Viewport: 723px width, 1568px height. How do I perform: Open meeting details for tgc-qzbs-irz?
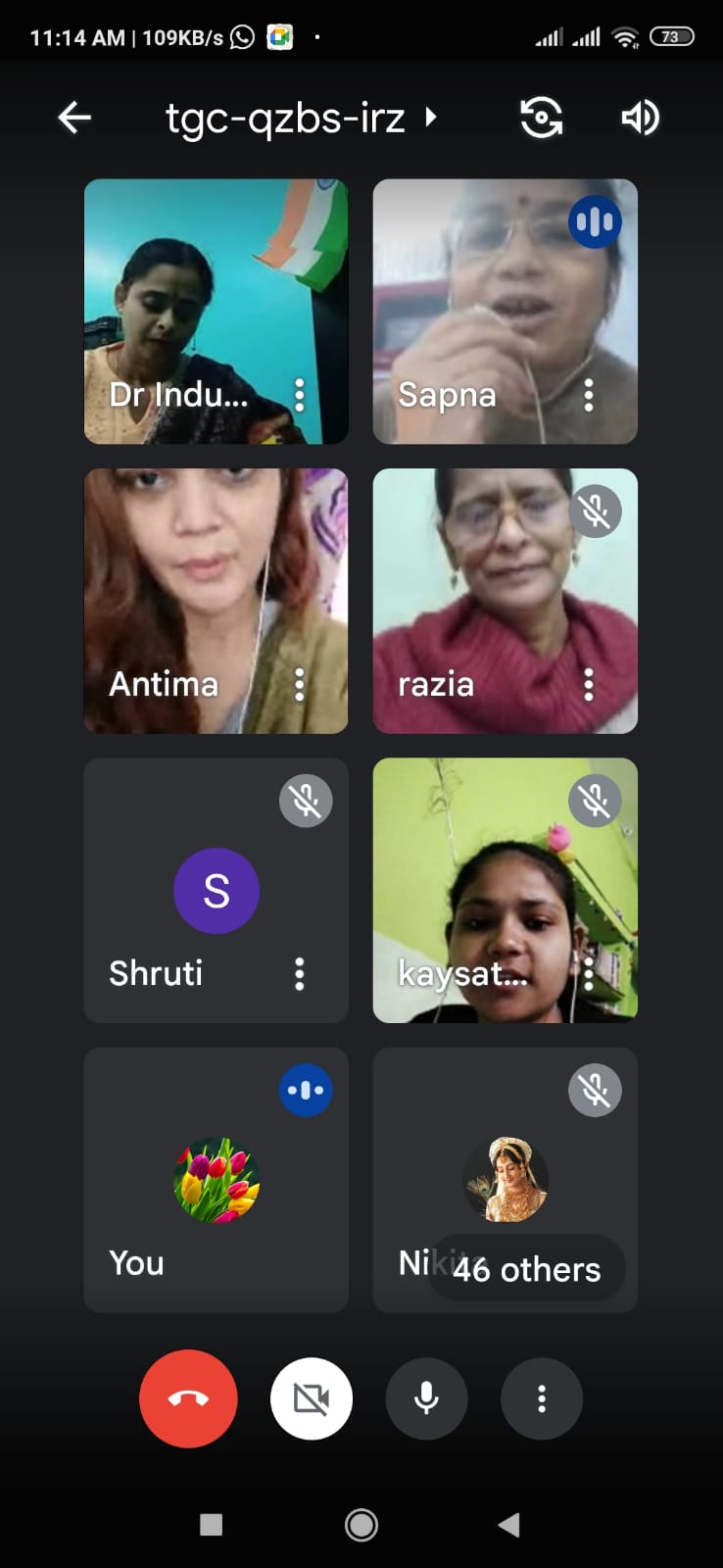point(301,119)
